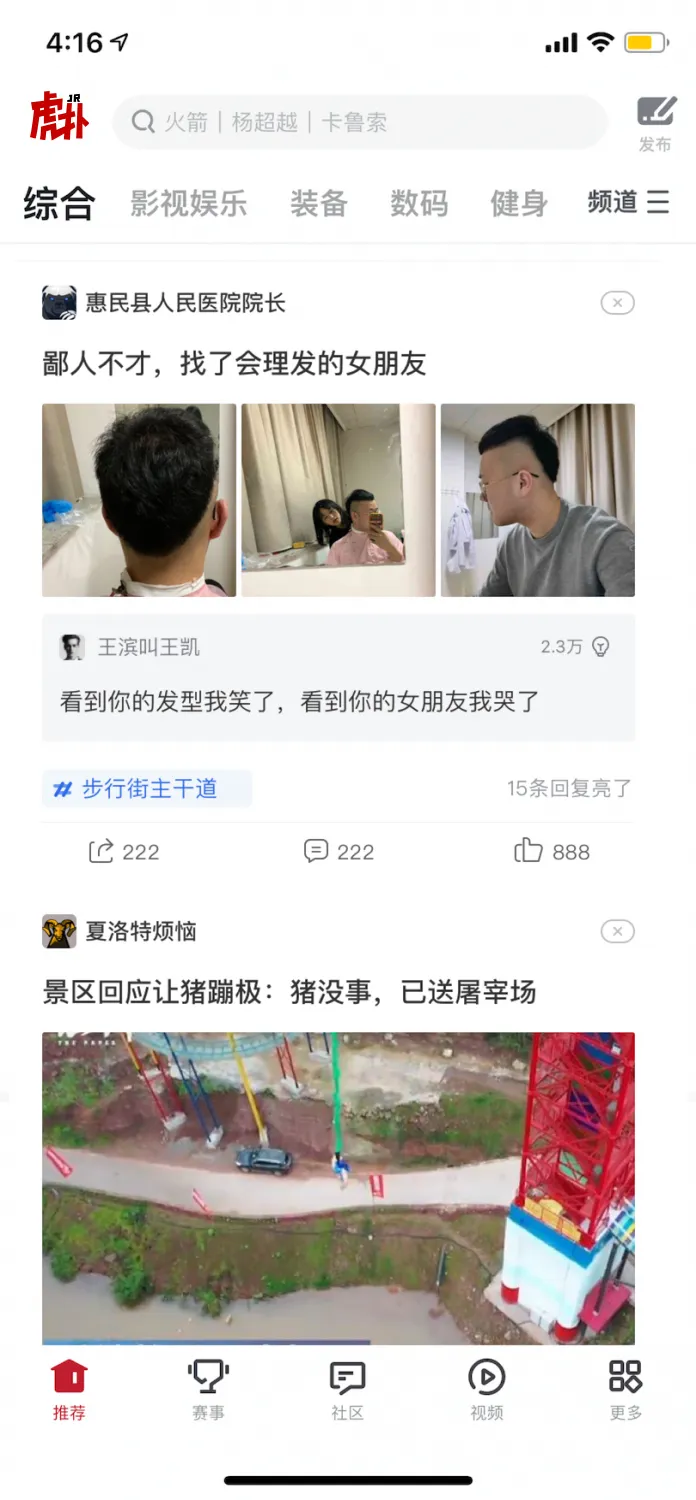Open the 更多 more tab

(x=625, y=1389)
